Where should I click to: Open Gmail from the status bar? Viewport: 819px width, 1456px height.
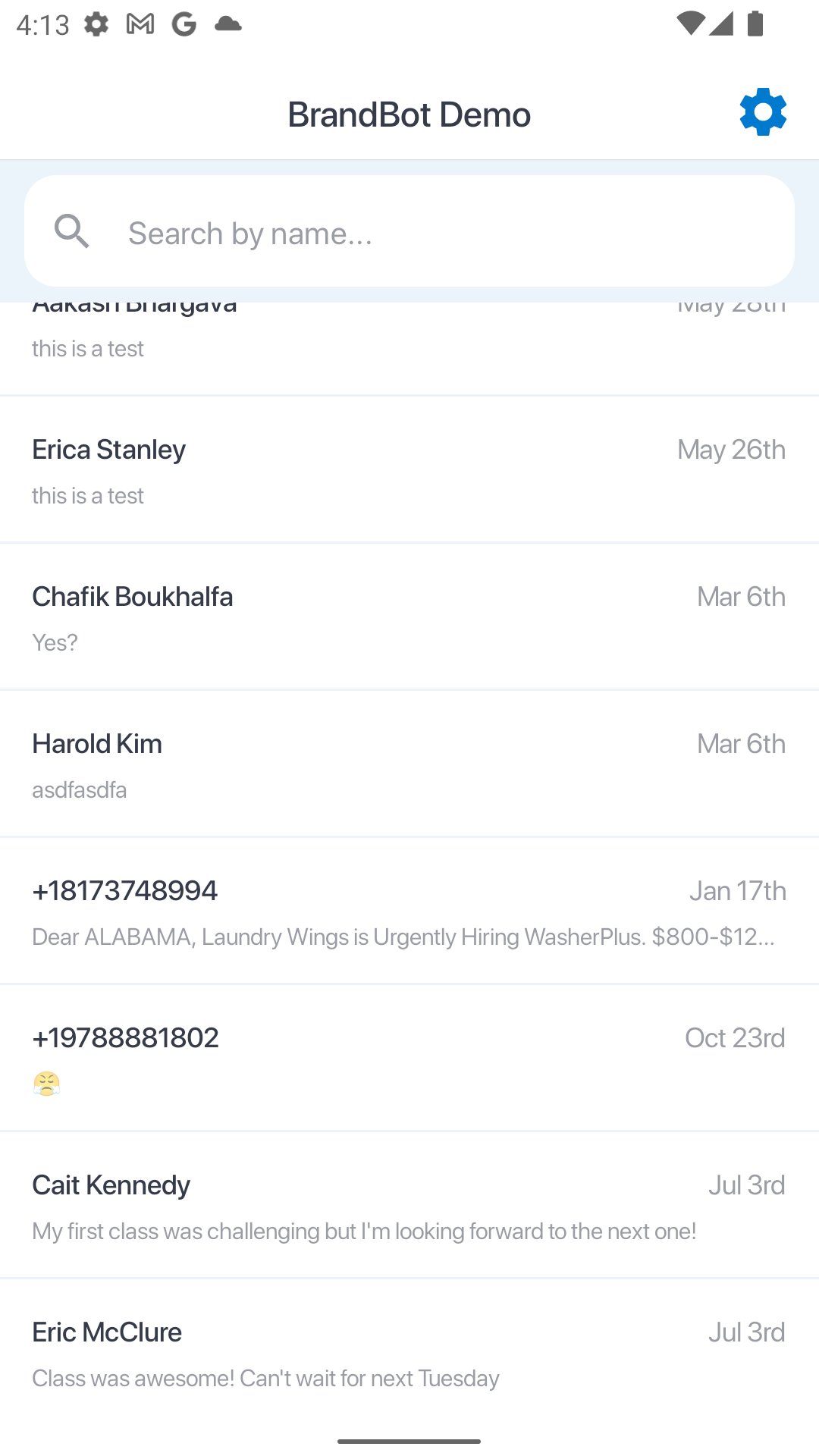(140, 23)
